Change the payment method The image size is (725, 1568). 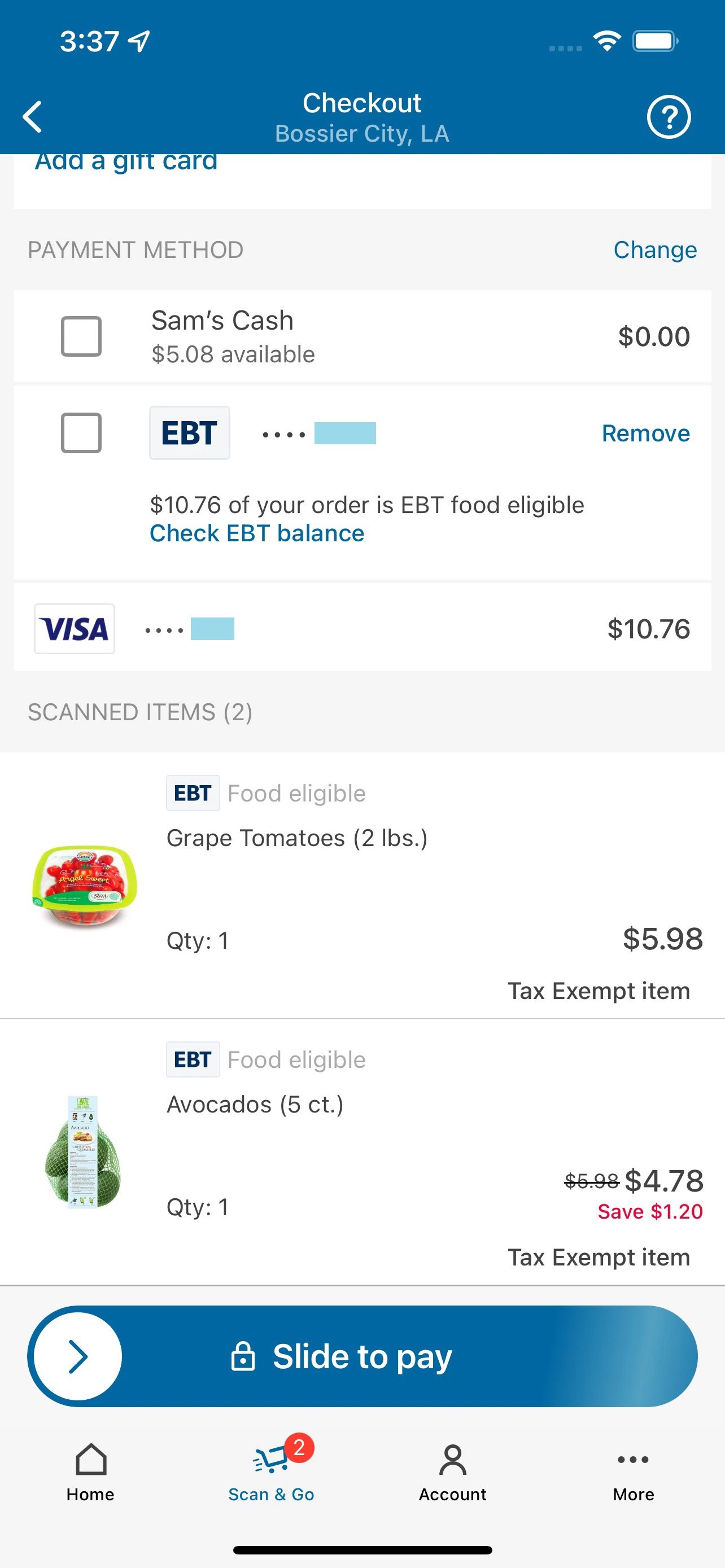pos(655,249)
